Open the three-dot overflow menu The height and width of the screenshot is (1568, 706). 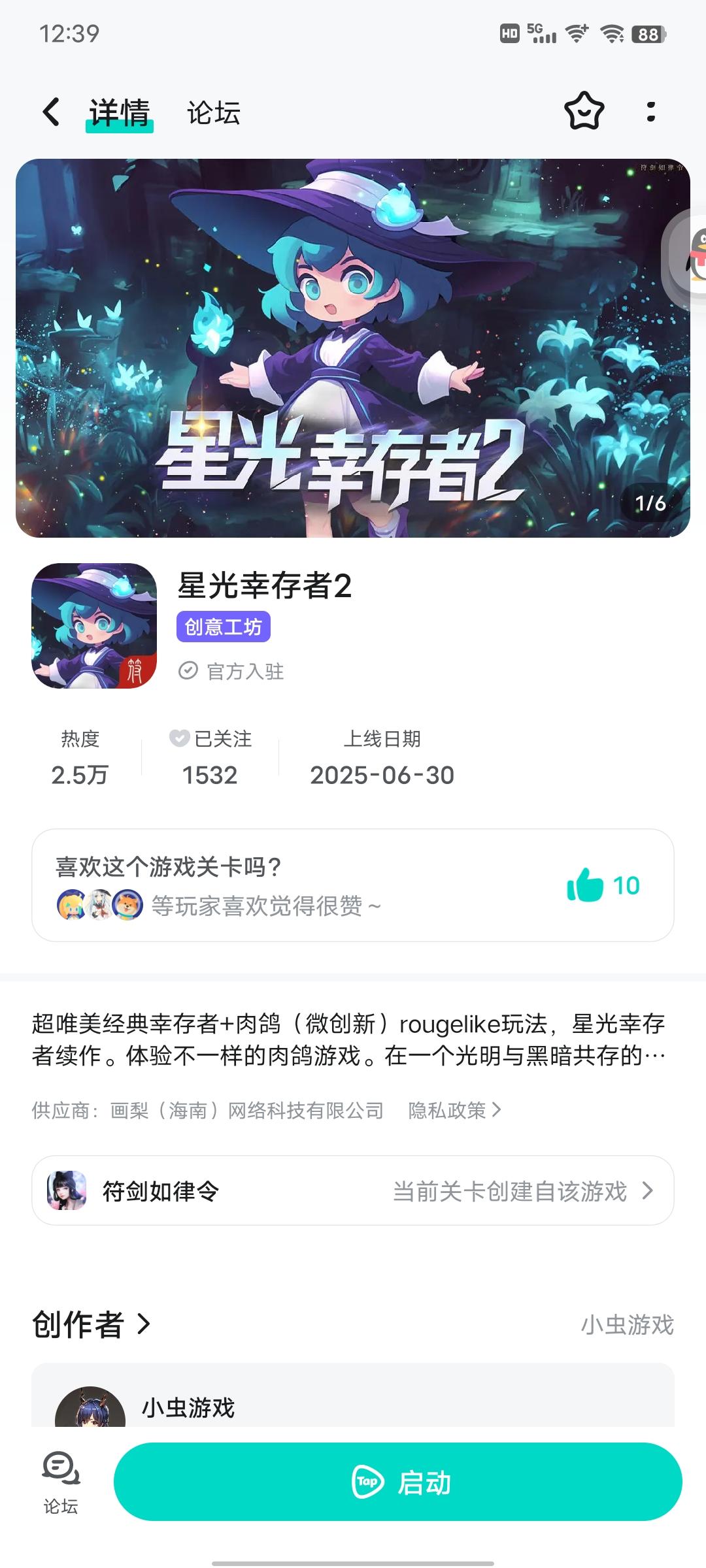[x=651, y=112]
